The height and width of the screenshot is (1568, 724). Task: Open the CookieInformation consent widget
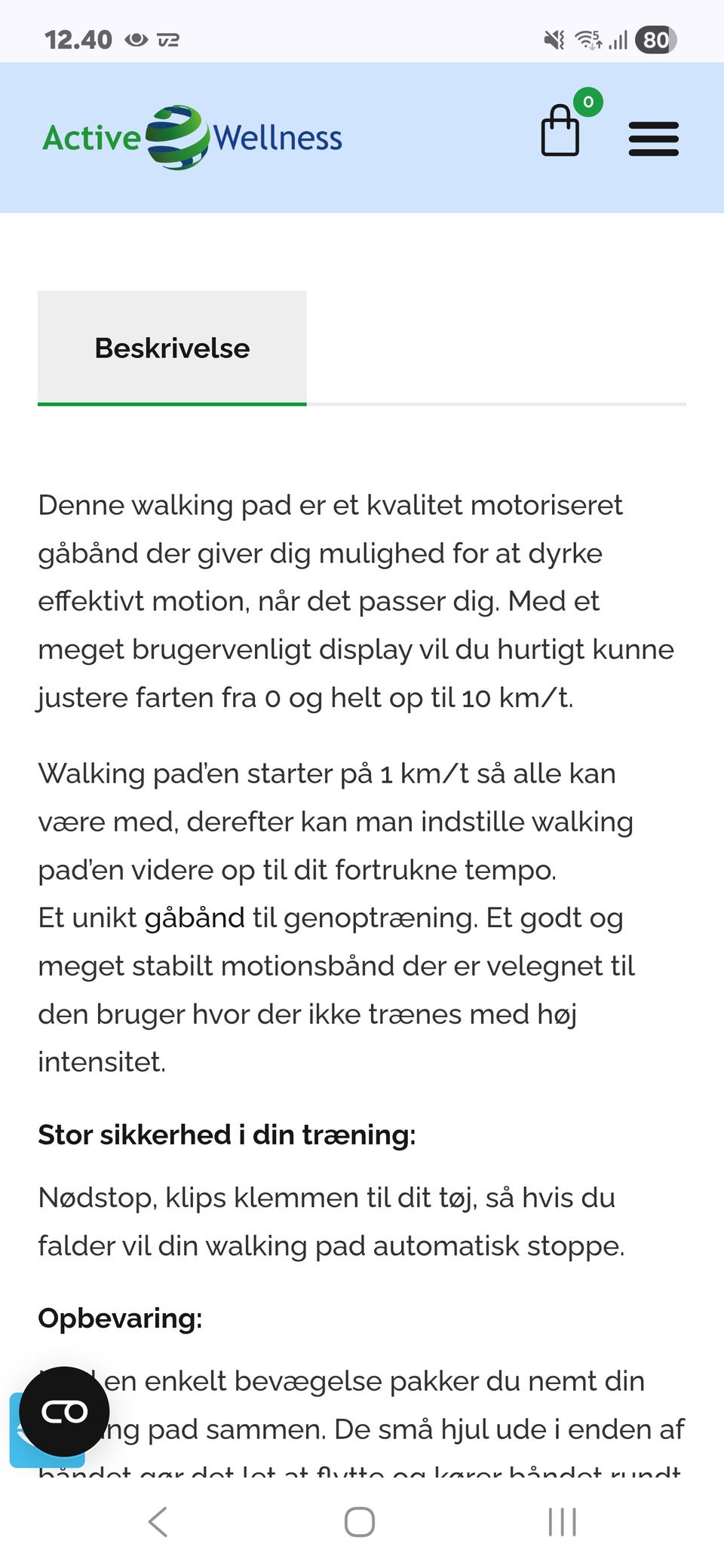point(64,1411)
